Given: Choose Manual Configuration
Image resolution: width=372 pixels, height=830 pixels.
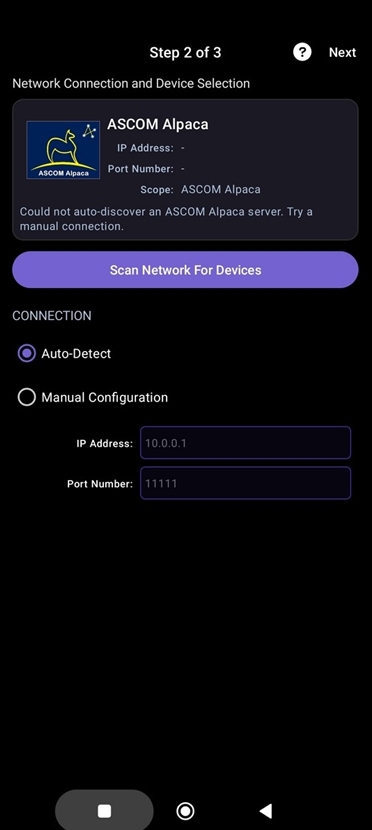Looking at the screenshot, I should click(x=93, y=398).
